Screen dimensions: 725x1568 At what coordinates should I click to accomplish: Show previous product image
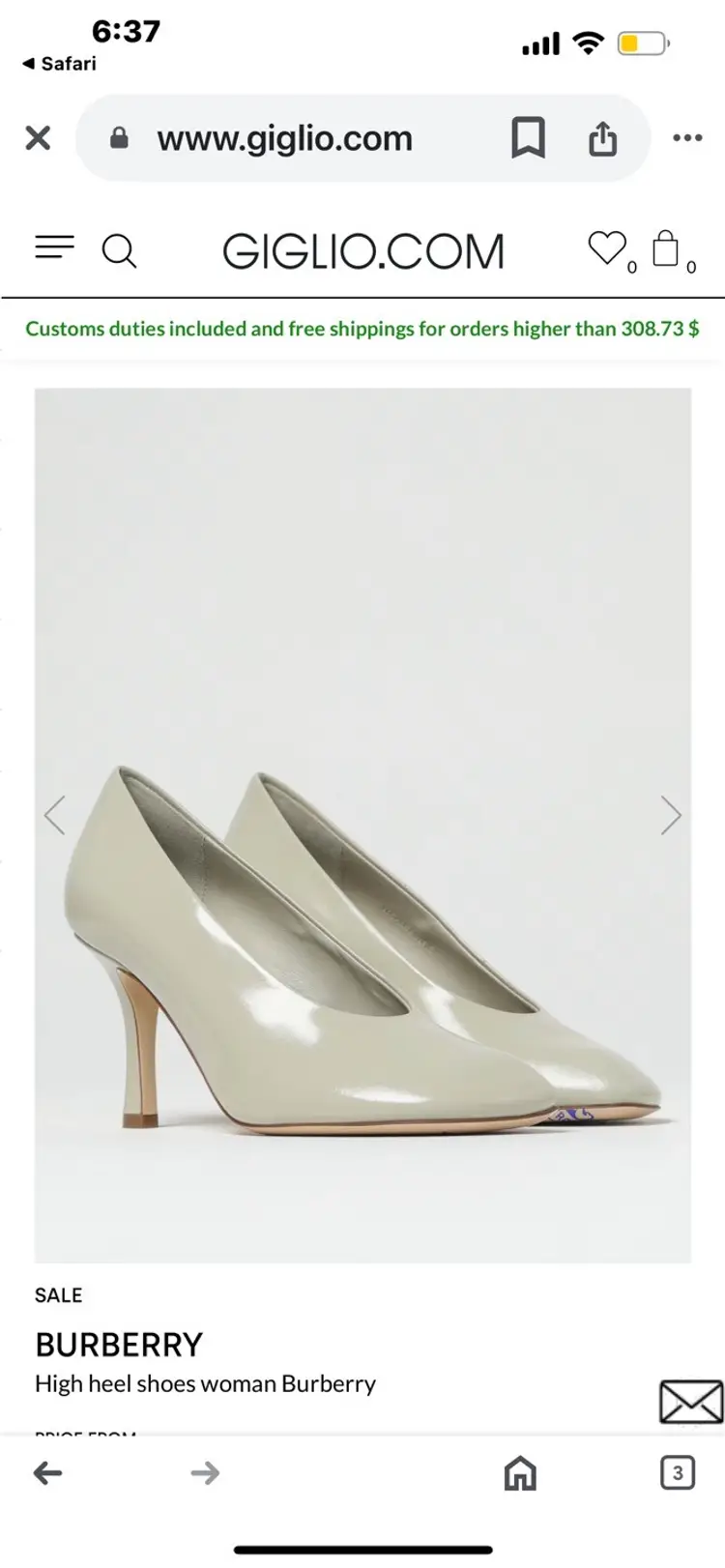[x=55, y=815]
